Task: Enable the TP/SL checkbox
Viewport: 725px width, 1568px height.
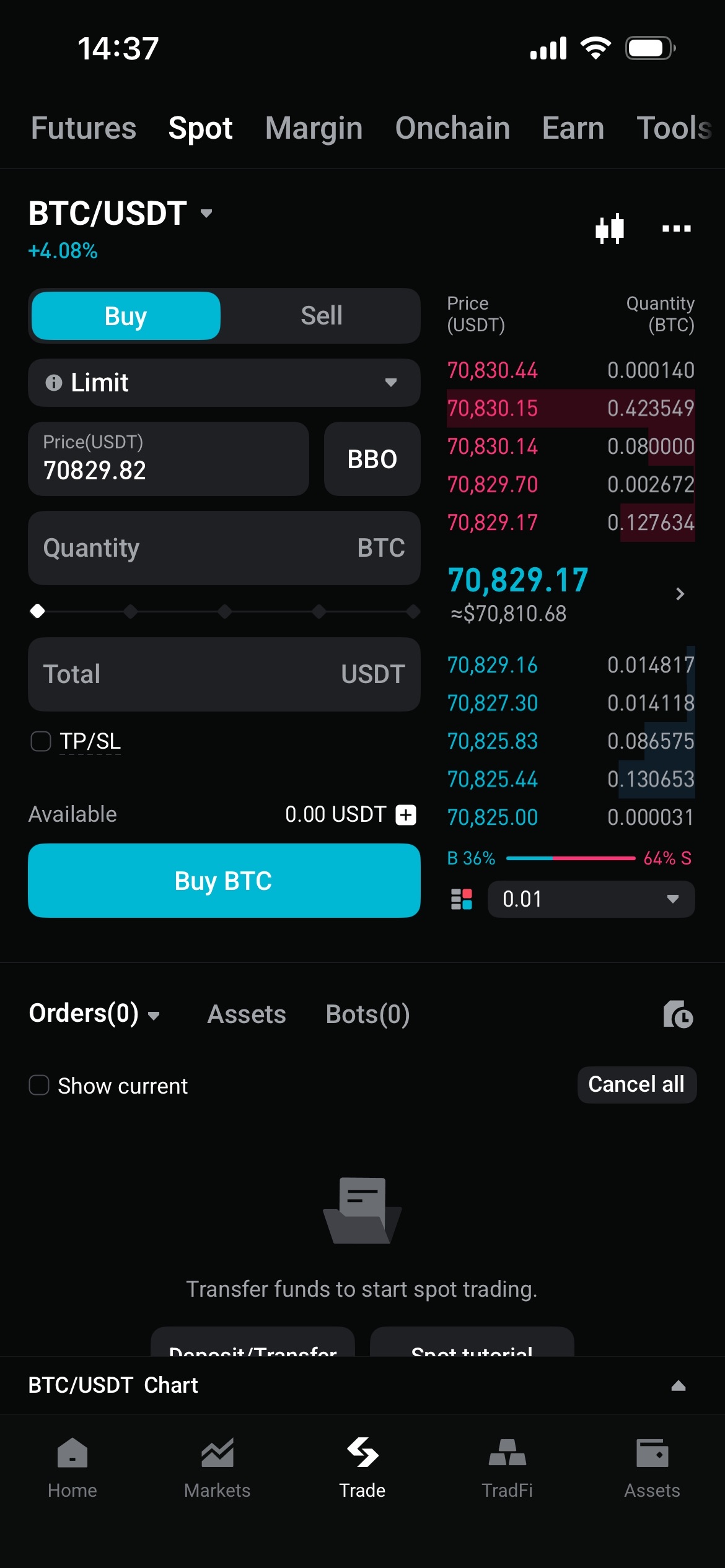Action: click(x=41, y=741)
